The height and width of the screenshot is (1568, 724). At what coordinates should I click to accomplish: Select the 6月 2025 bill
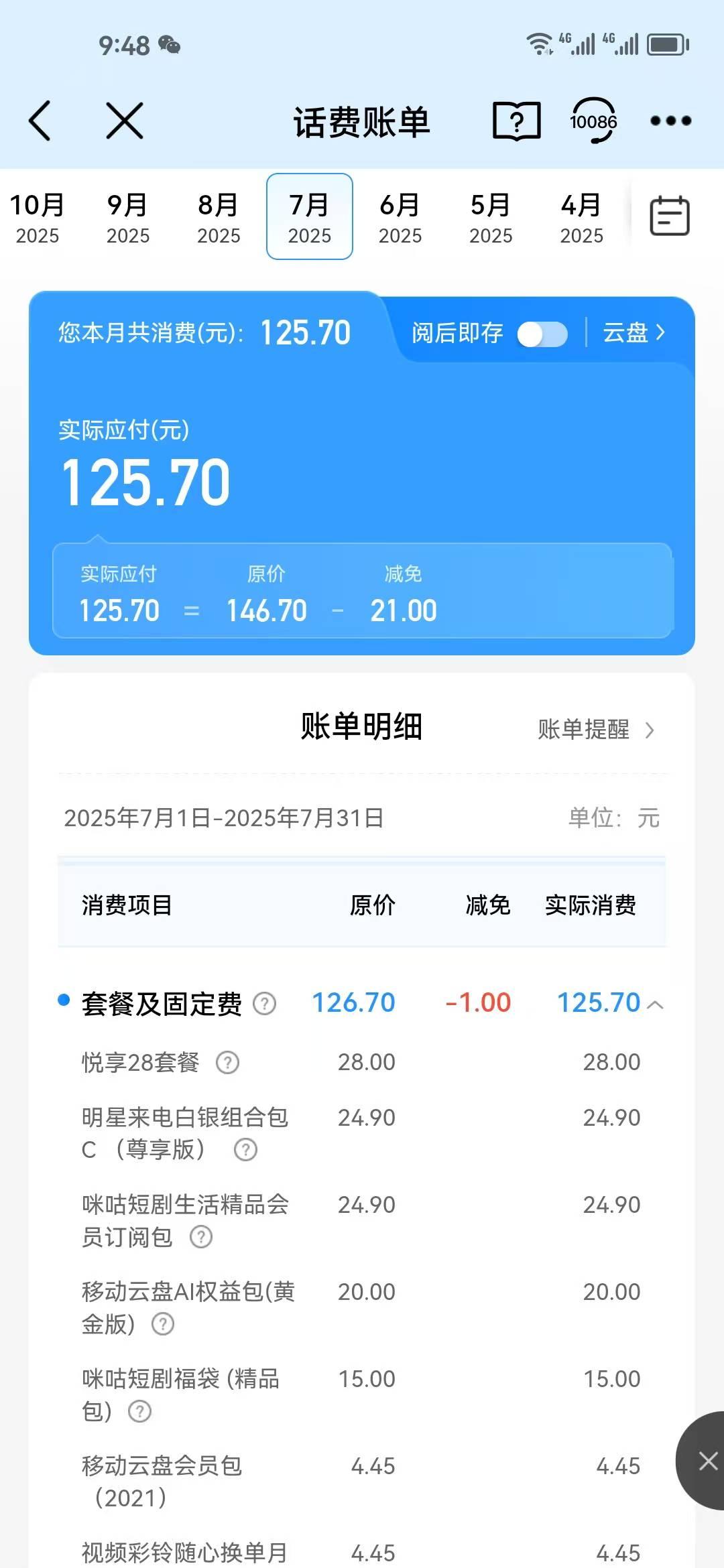(400, 218)
